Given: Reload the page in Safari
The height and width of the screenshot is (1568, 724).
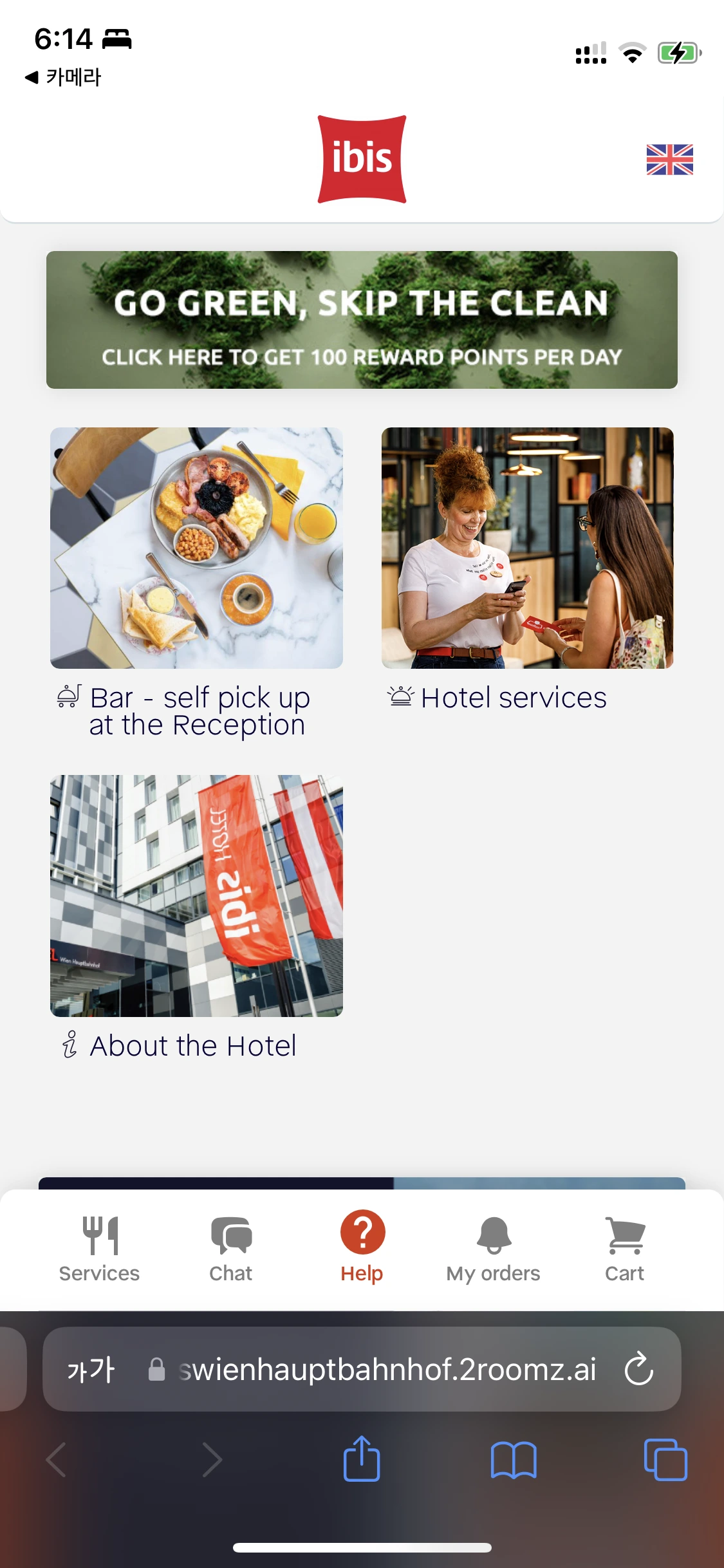Looking at the screenshot, I should 639,1368.
